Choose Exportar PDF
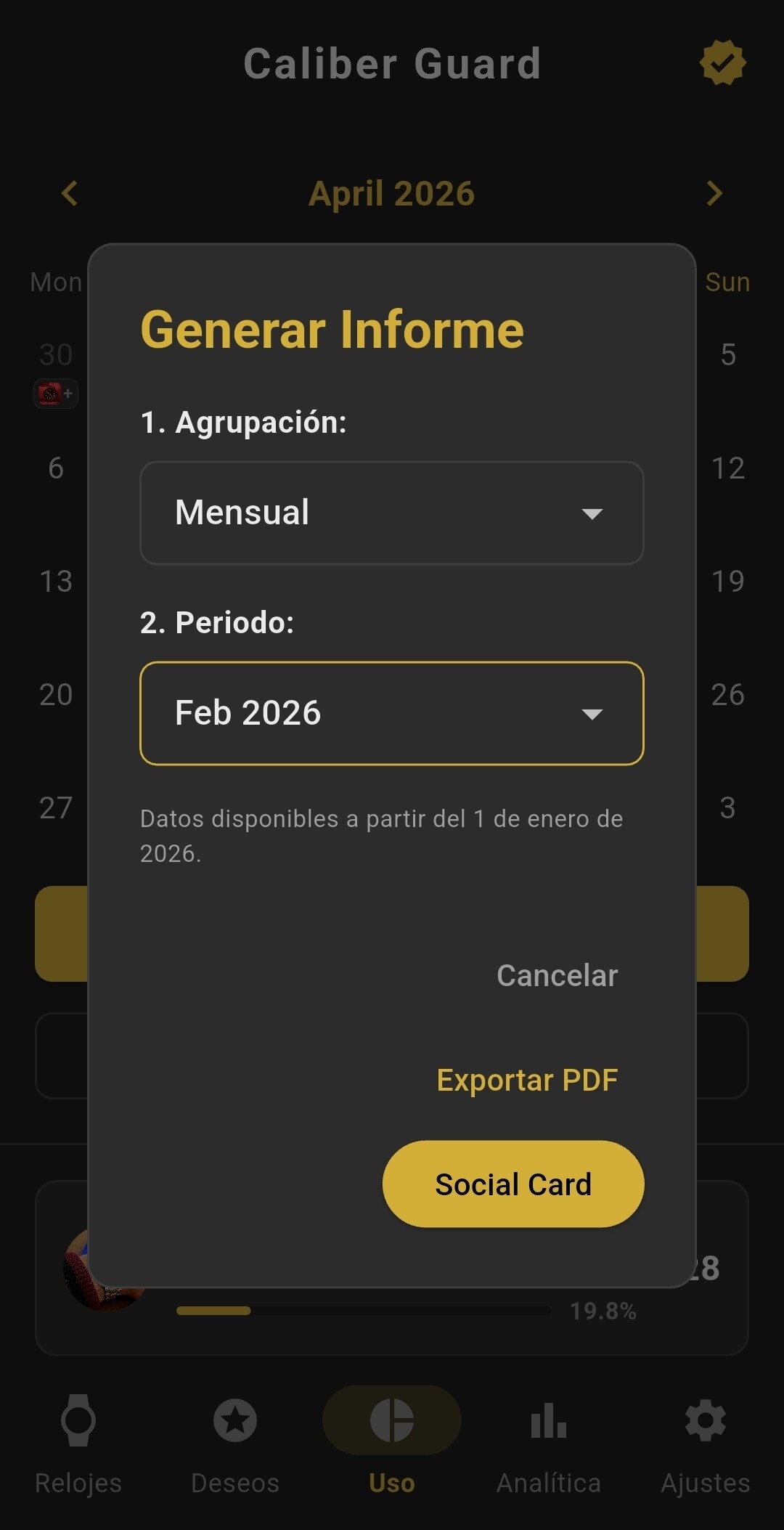This screenshot has width=784, height=1530. point(527,1080)
